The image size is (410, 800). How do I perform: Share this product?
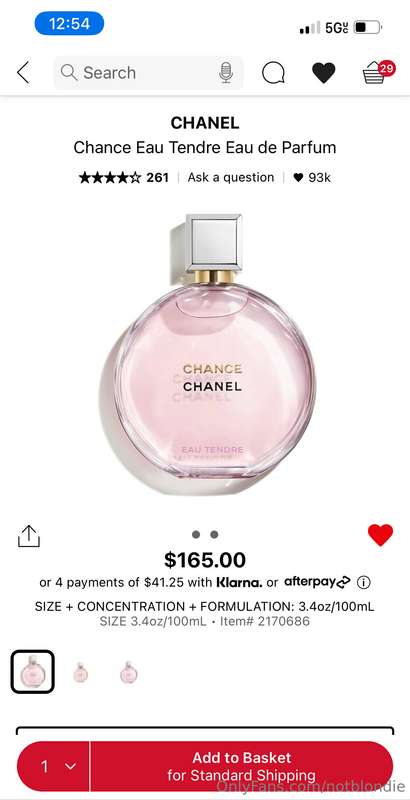pos(29,536)
